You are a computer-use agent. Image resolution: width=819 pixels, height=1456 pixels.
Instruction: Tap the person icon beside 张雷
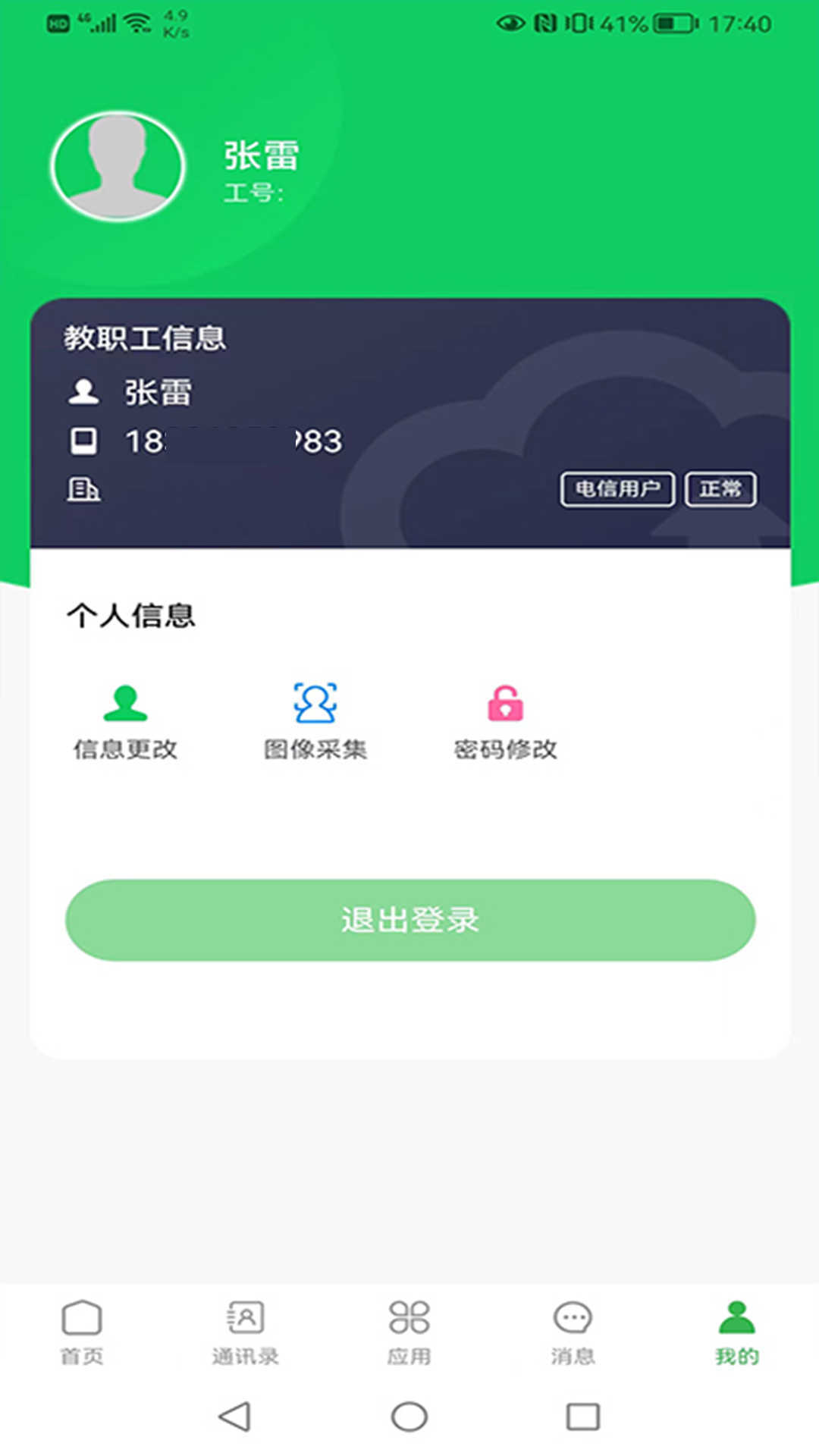(83, 391)
